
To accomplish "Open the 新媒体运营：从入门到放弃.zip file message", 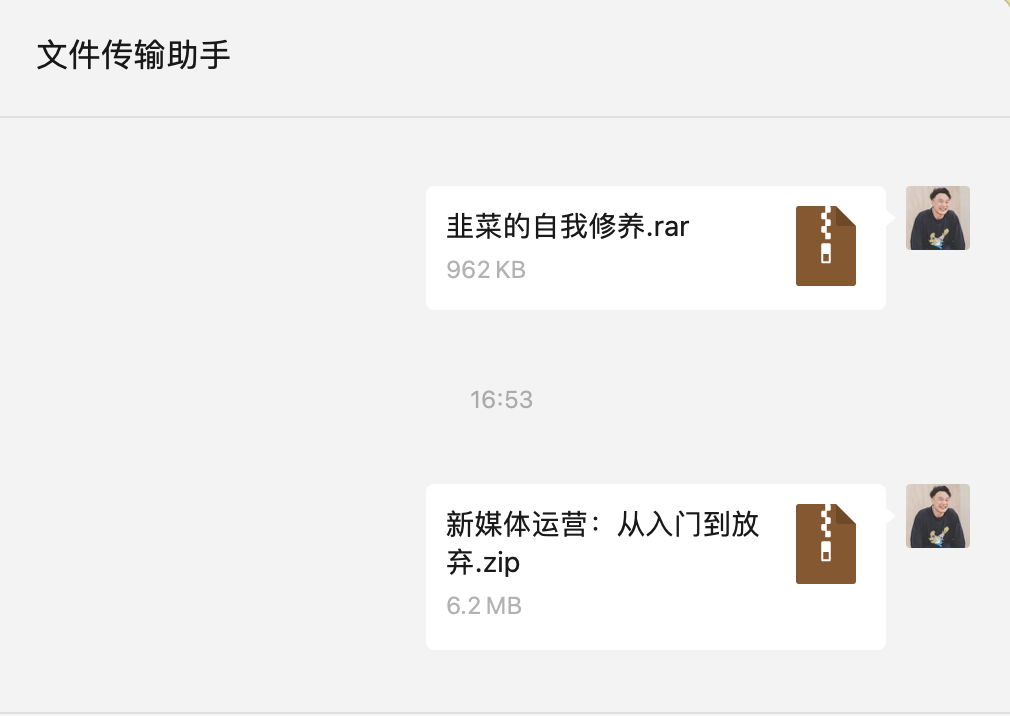I will point(655,566).
